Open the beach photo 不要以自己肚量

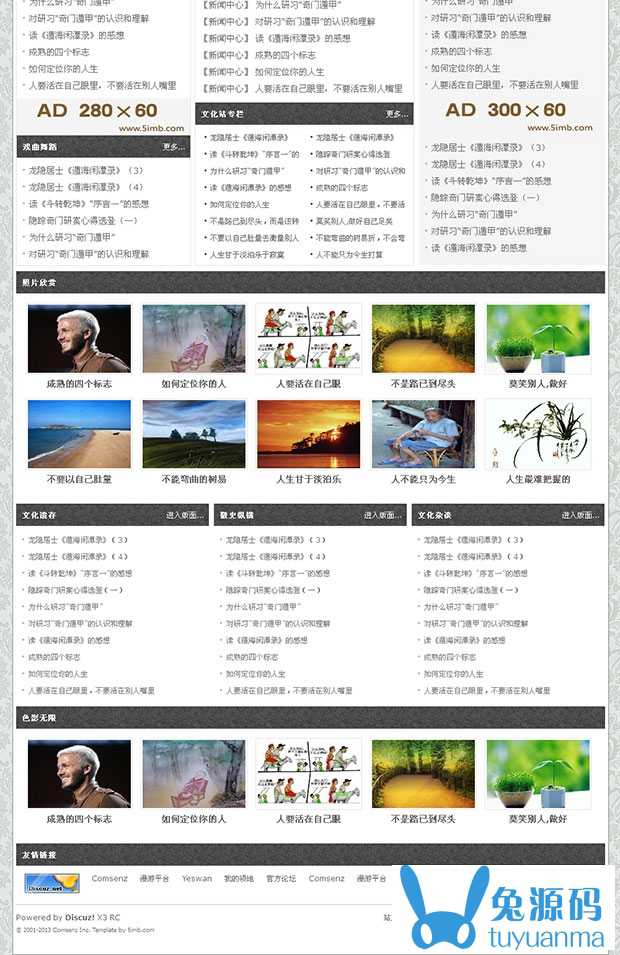(x=79, y=433)
